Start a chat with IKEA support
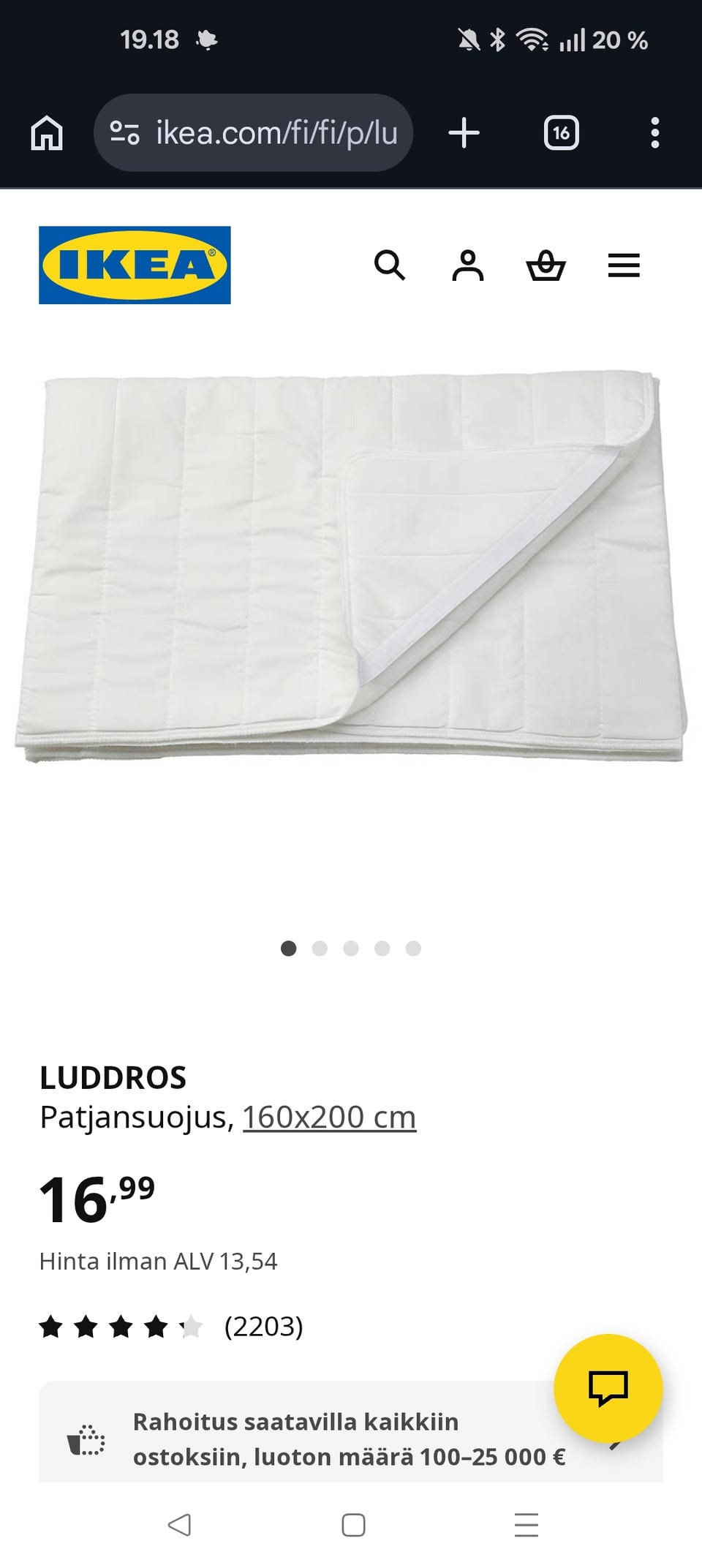 coord(608,1387)
